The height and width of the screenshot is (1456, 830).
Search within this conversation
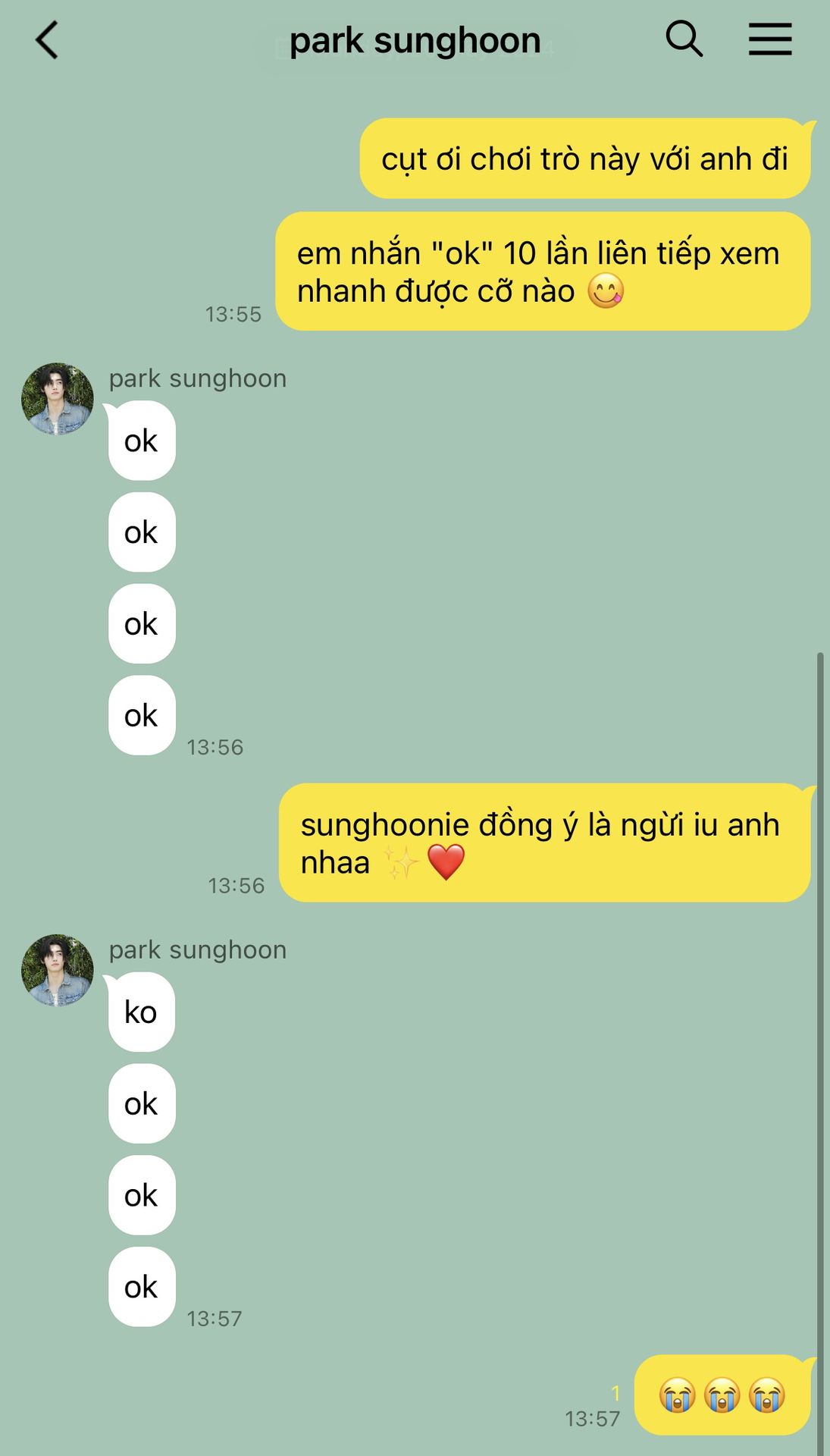(x=684, y=39)
